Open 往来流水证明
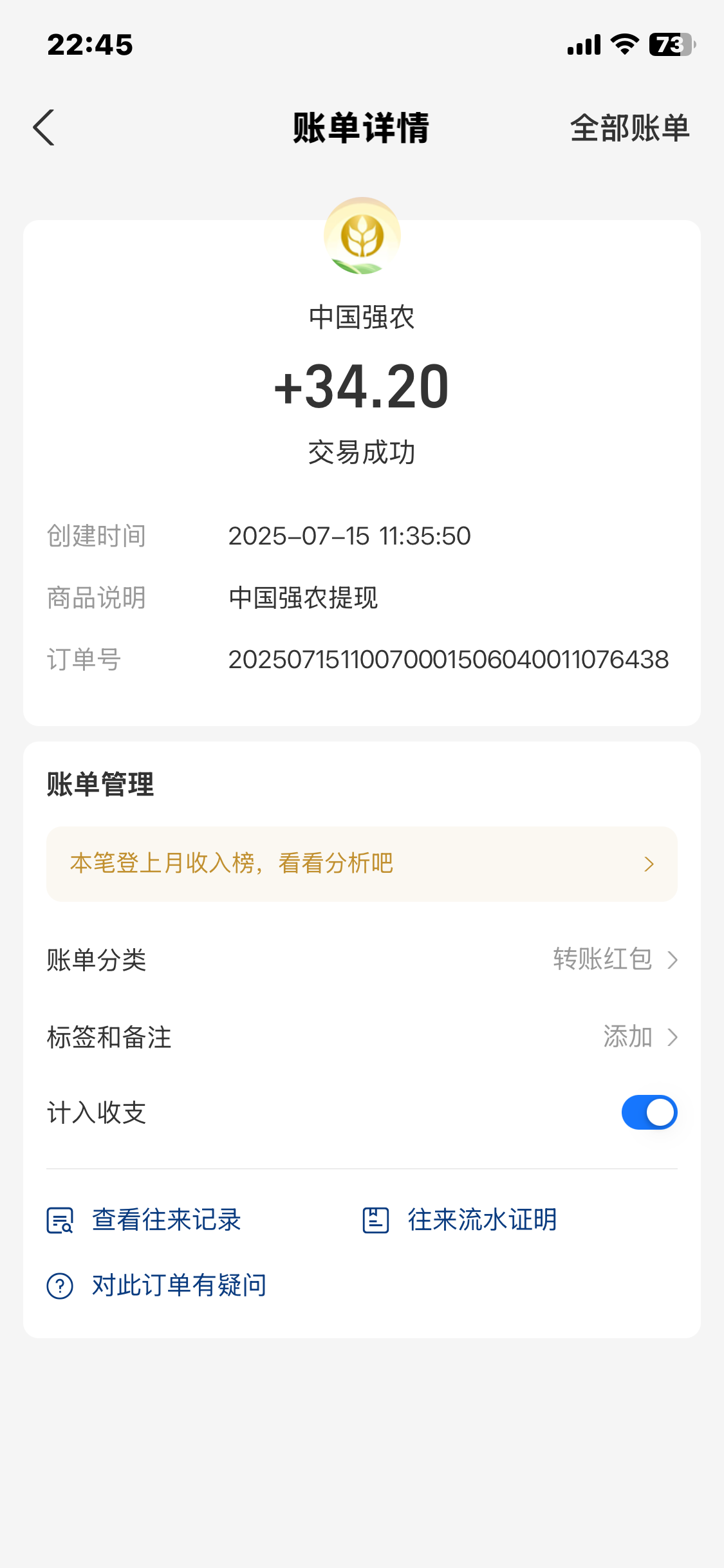This screenshot has width=724, height=1568. [x=460, y=1220]
